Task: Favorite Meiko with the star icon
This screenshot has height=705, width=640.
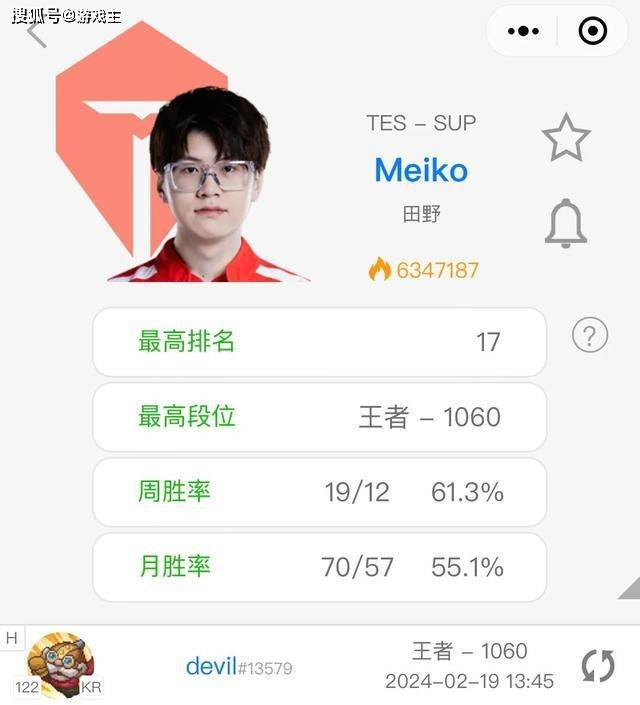Action: (x=566, y=138)
